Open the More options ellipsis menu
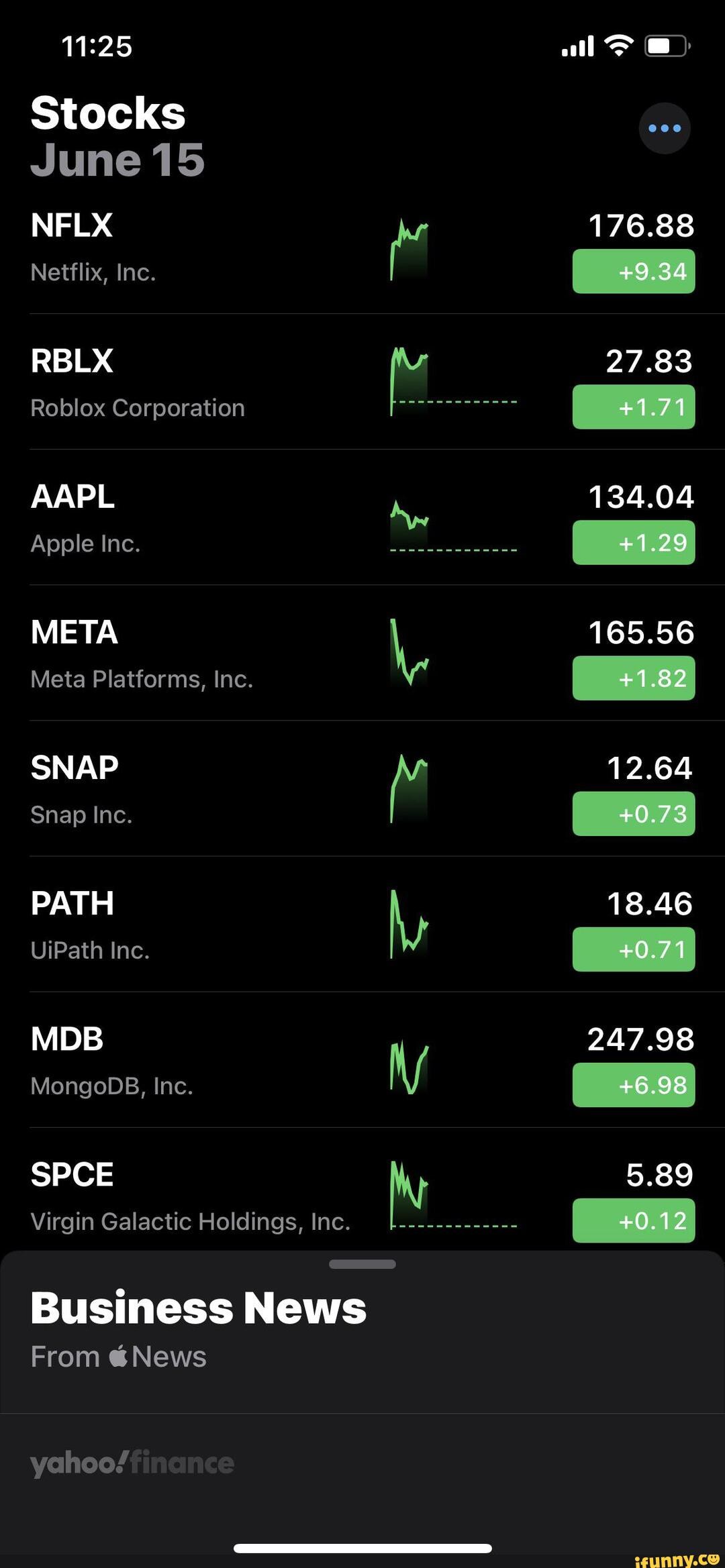725x1568 pixels. click(x=665, y=128)
